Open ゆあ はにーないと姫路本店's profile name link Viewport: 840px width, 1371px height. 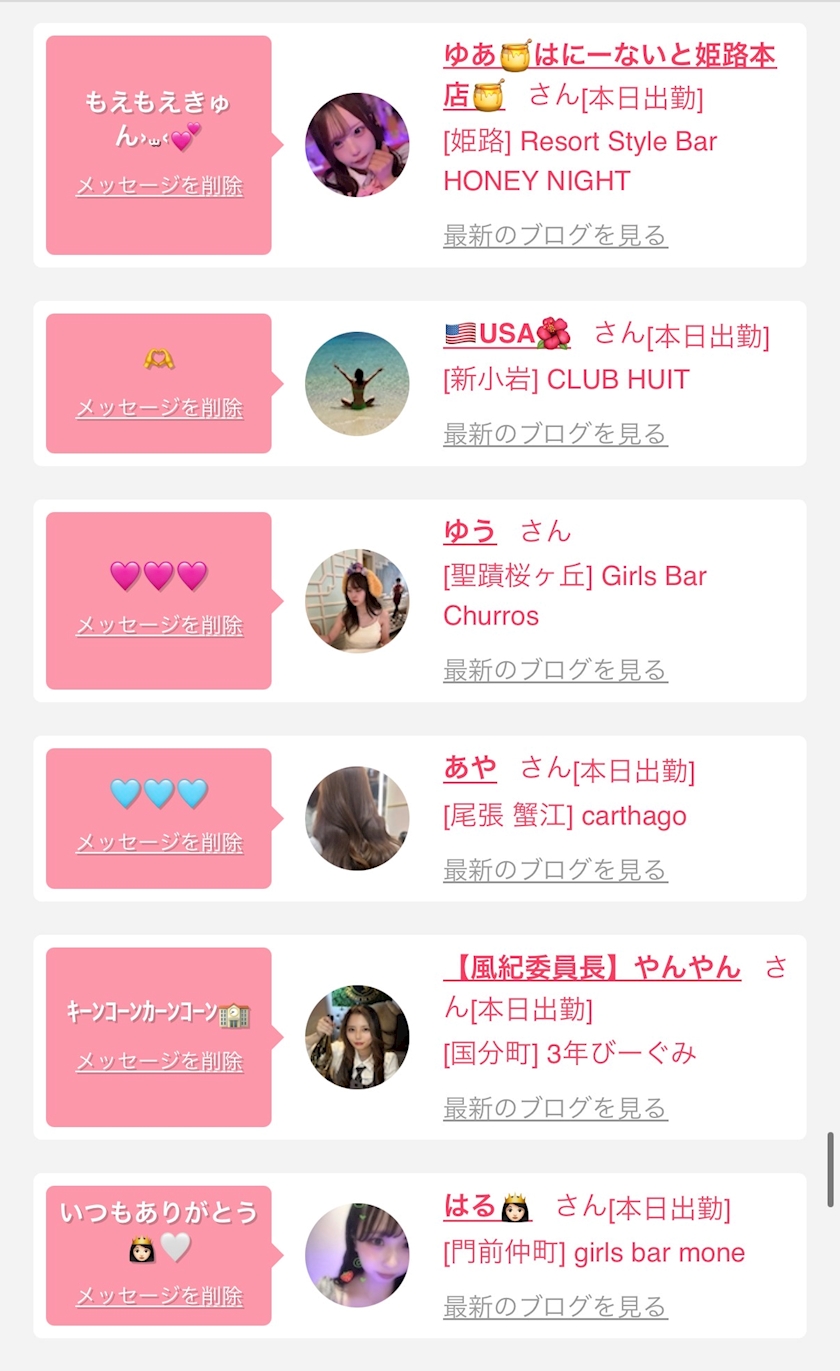click(609, 75)
